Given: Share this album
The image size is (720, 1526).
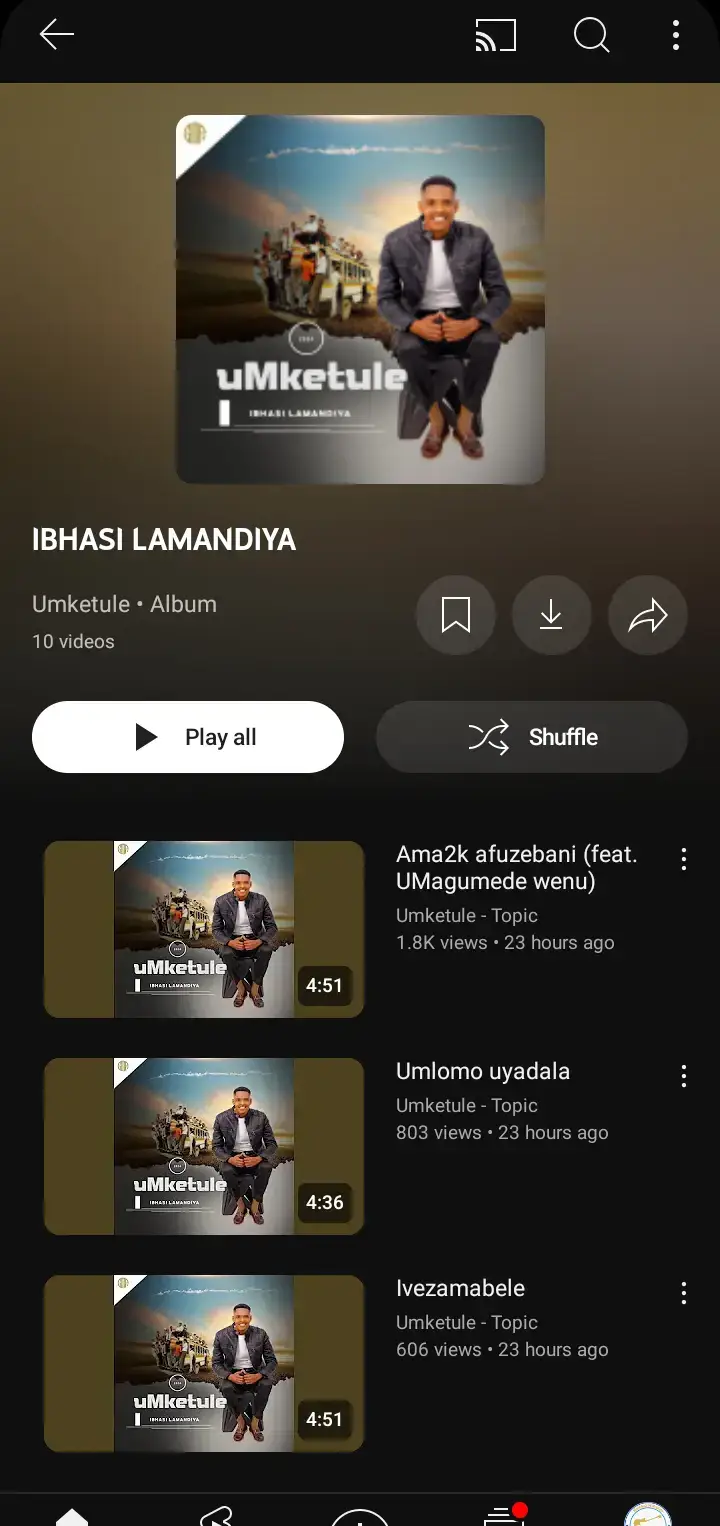Looking at the screenshot, I should [x=647, y=616].
